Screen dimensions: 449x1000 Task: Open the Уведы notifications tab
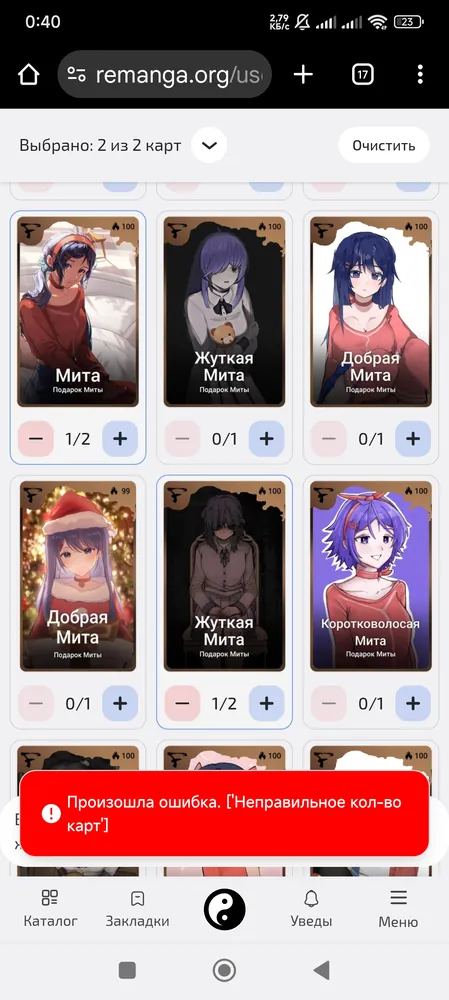311,909
